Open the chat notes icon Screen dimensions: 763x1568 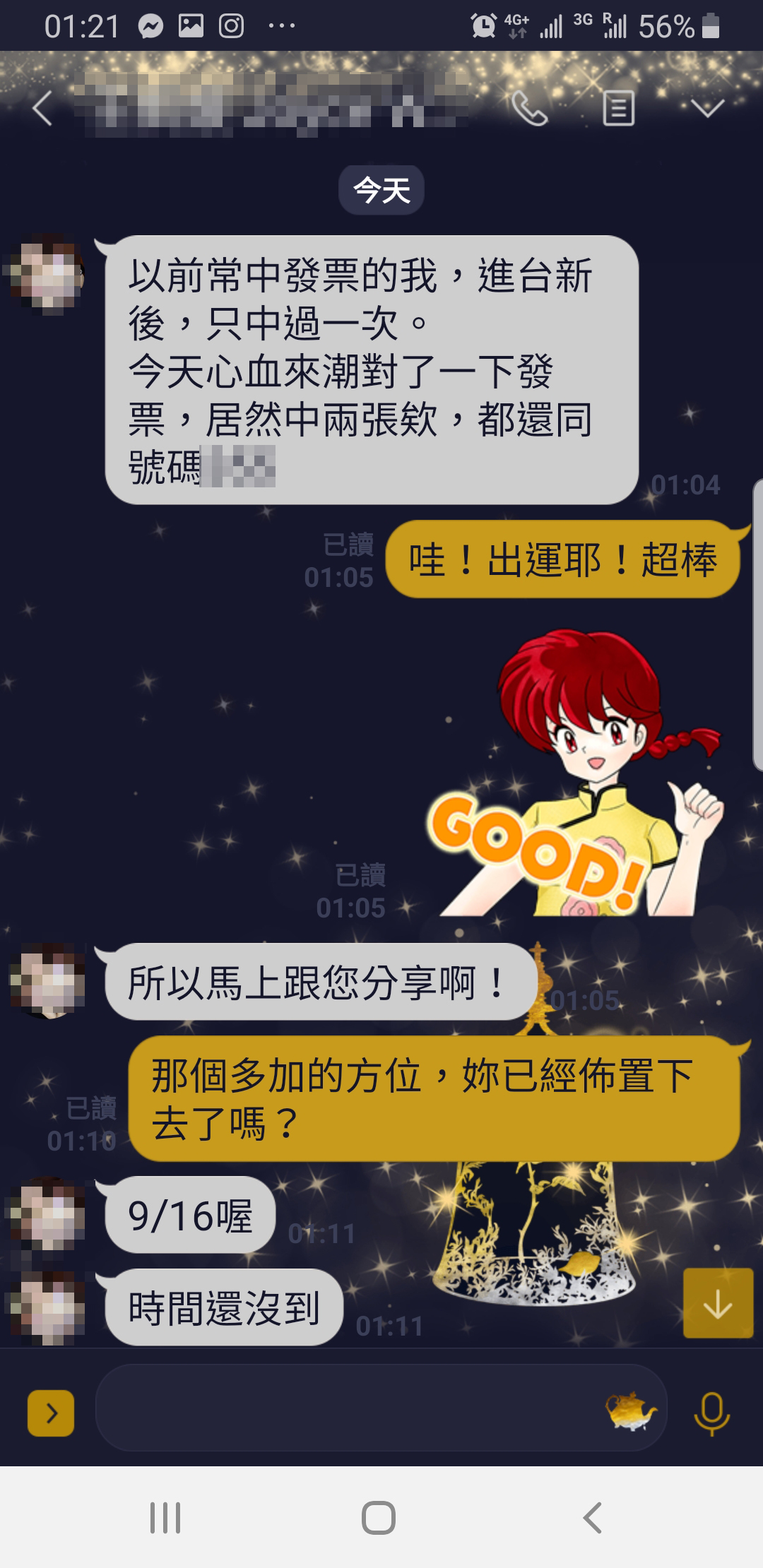tap(618, 109)
